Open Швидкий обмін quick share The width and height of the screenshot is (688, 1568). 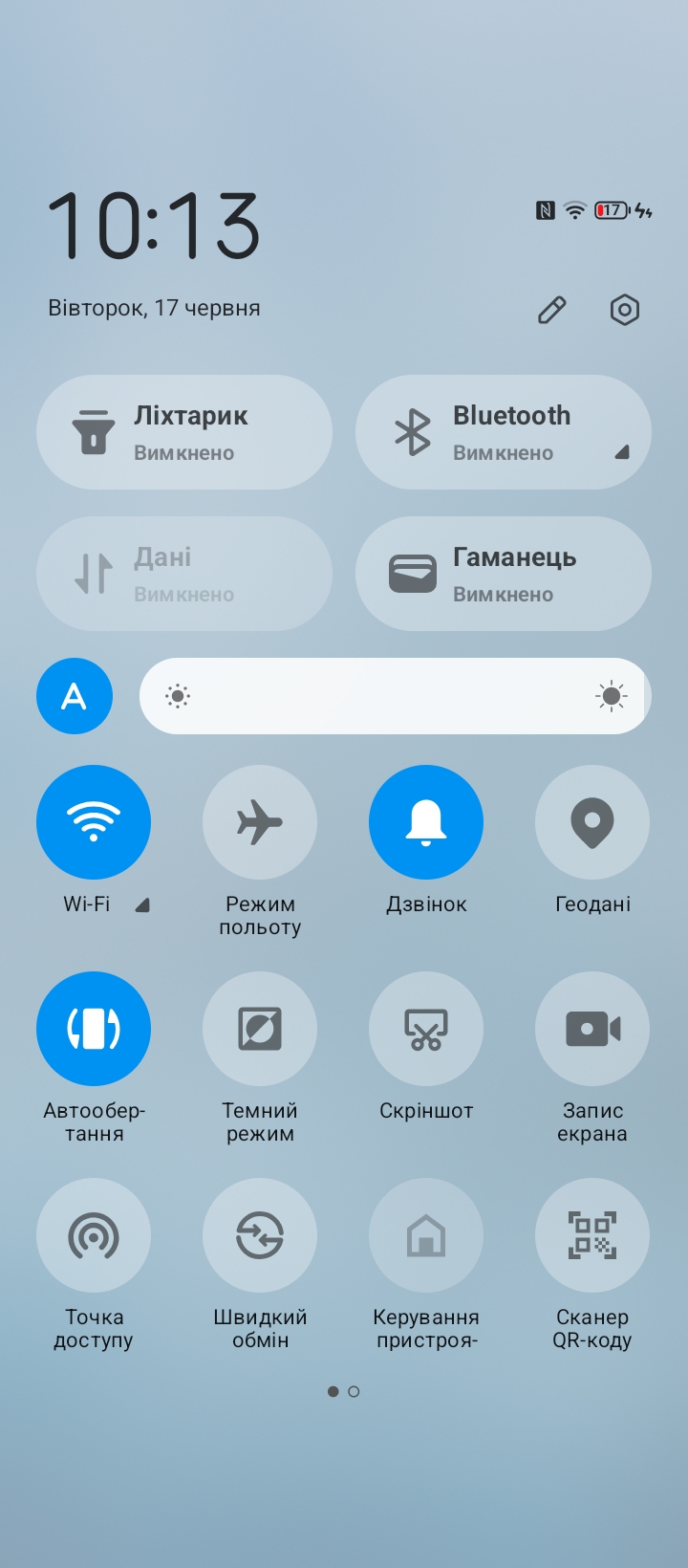pyautogui.click(x=260, y=1235)
